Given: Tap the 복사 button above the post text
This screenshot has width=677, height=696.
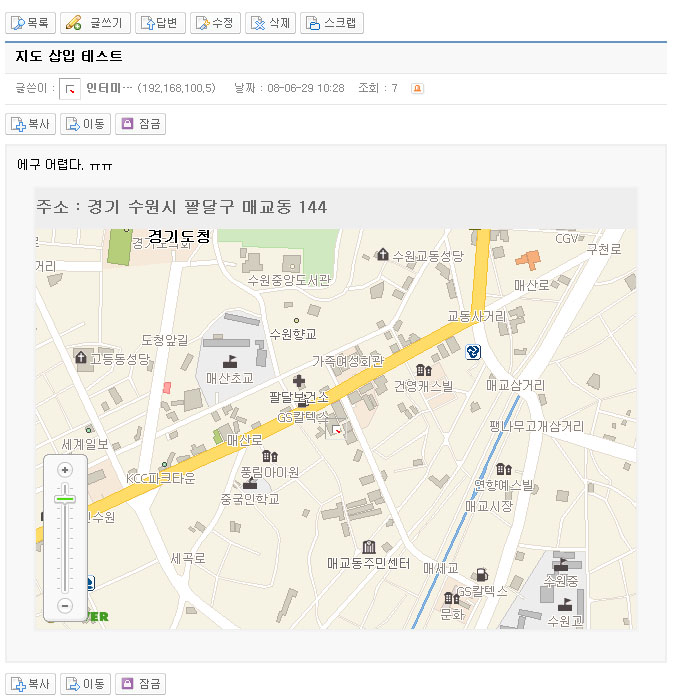Looking at the screenshot, I should [31, 124].
